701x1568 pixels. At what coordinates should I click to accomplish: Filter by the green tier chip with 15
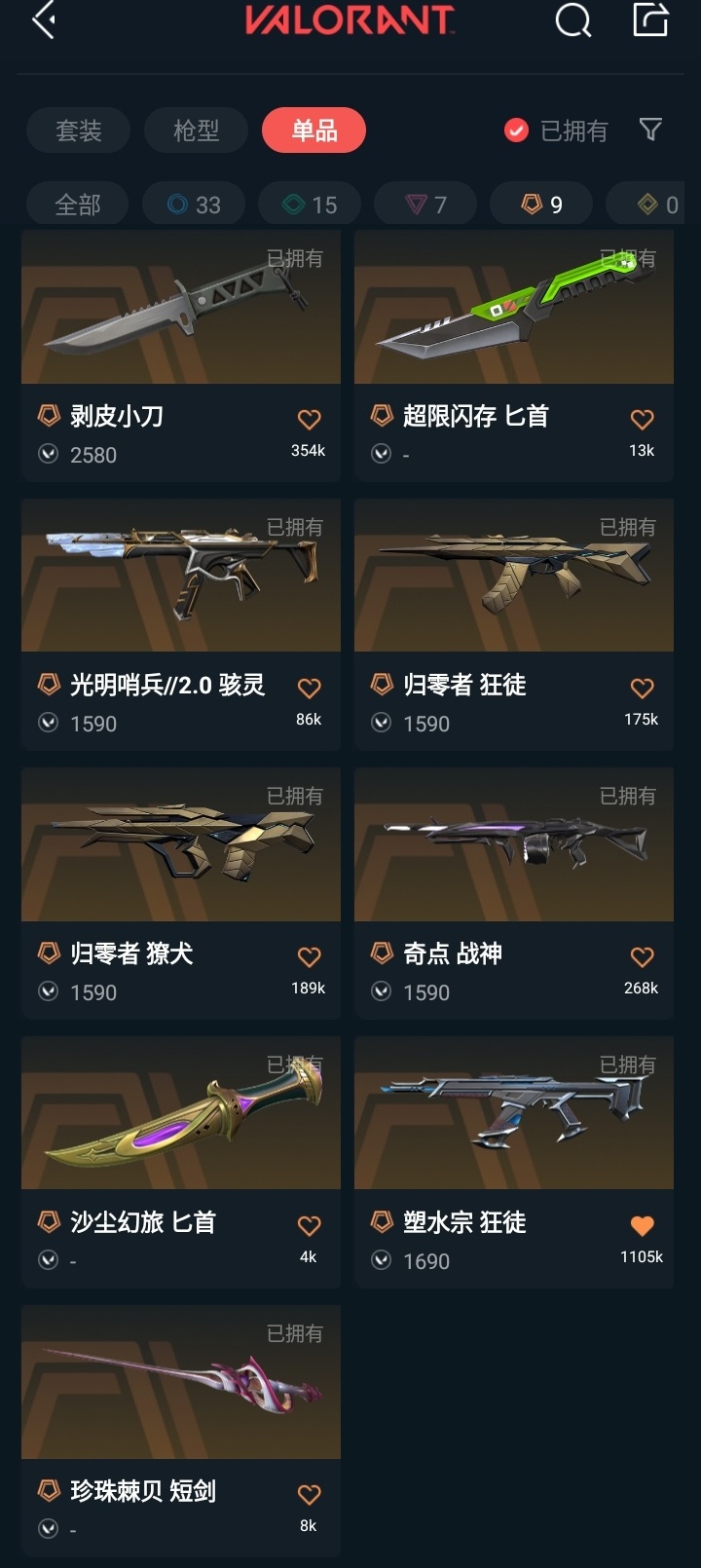click(x=310, y=205)
